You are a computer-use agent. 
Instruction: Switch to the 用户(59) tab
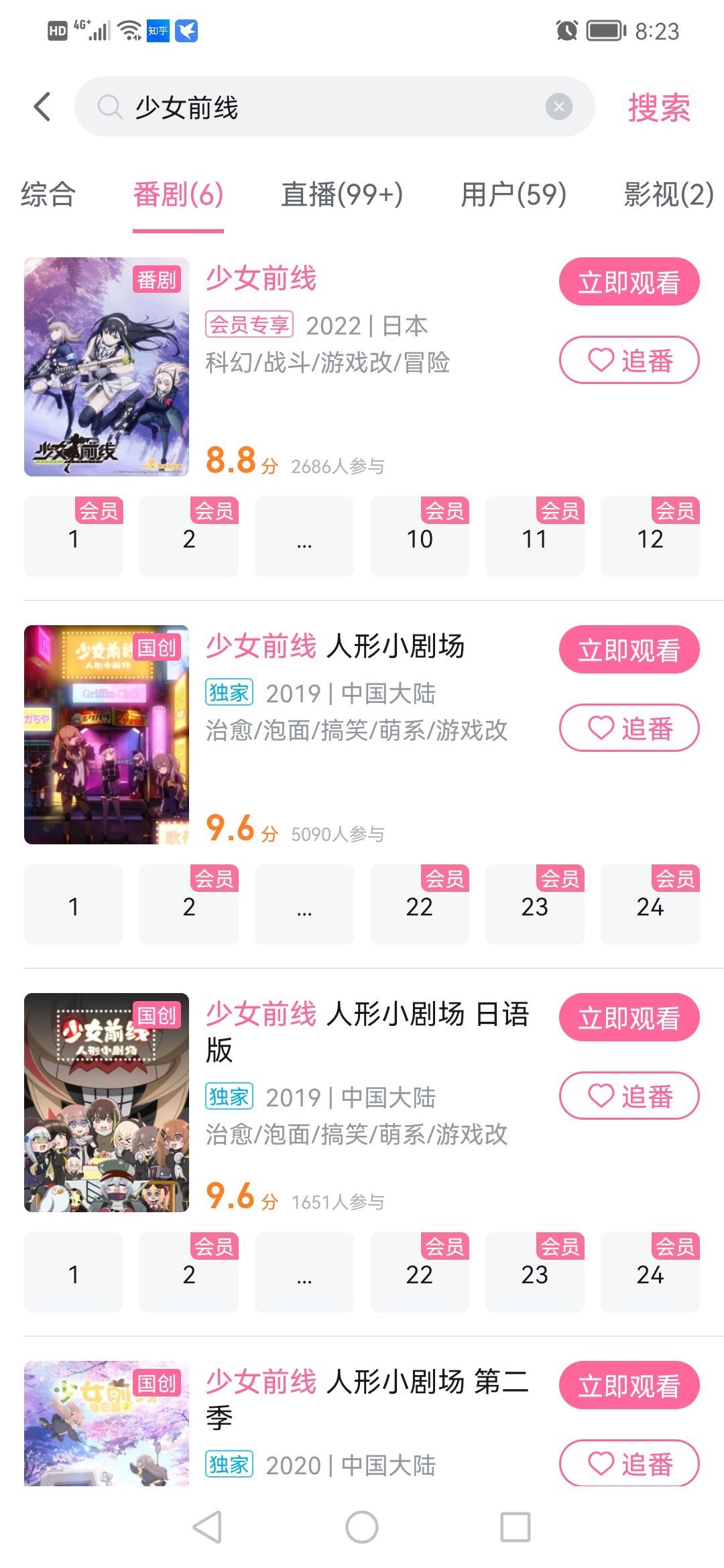point(514,195)
